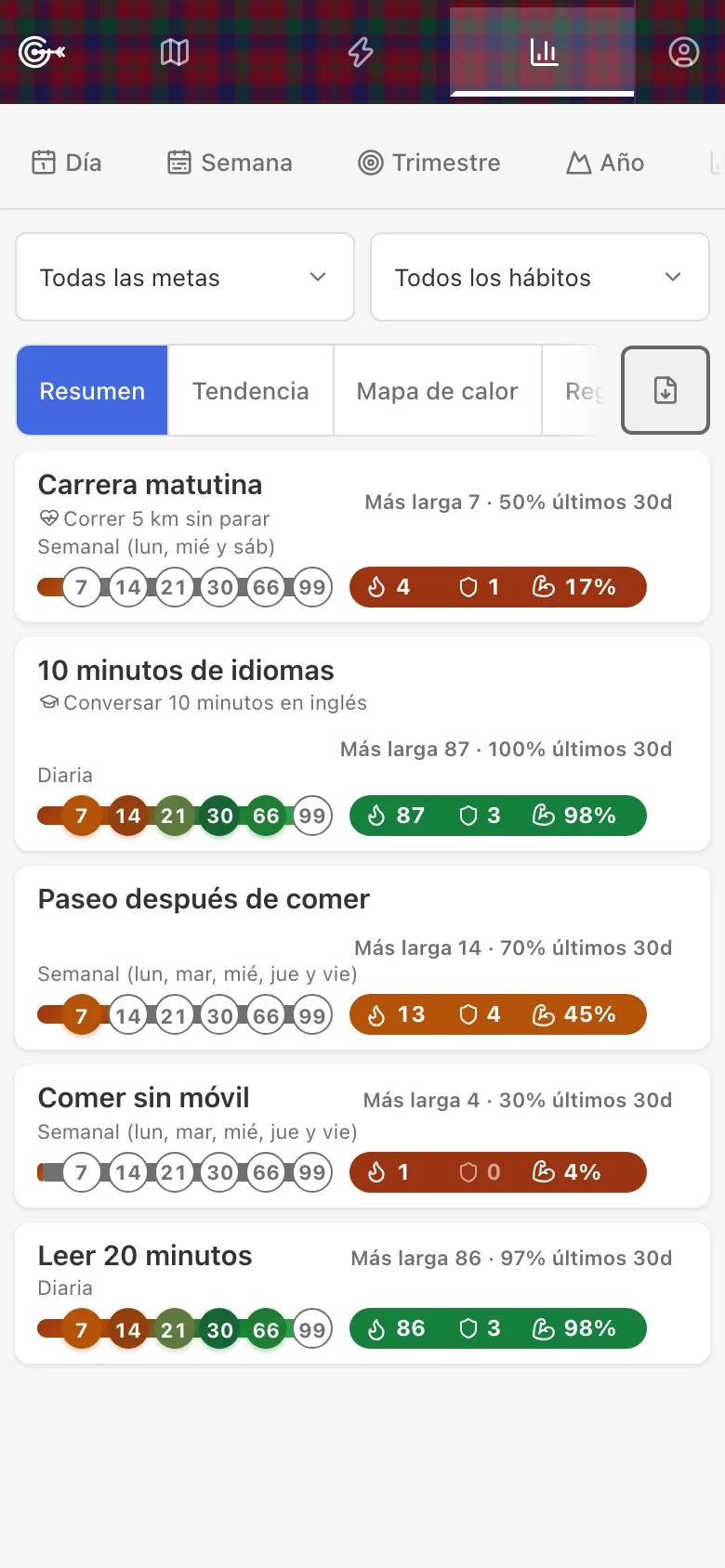Tap the export download file button
Viewport: 725px width, 1568px height.
click(666, 390)
